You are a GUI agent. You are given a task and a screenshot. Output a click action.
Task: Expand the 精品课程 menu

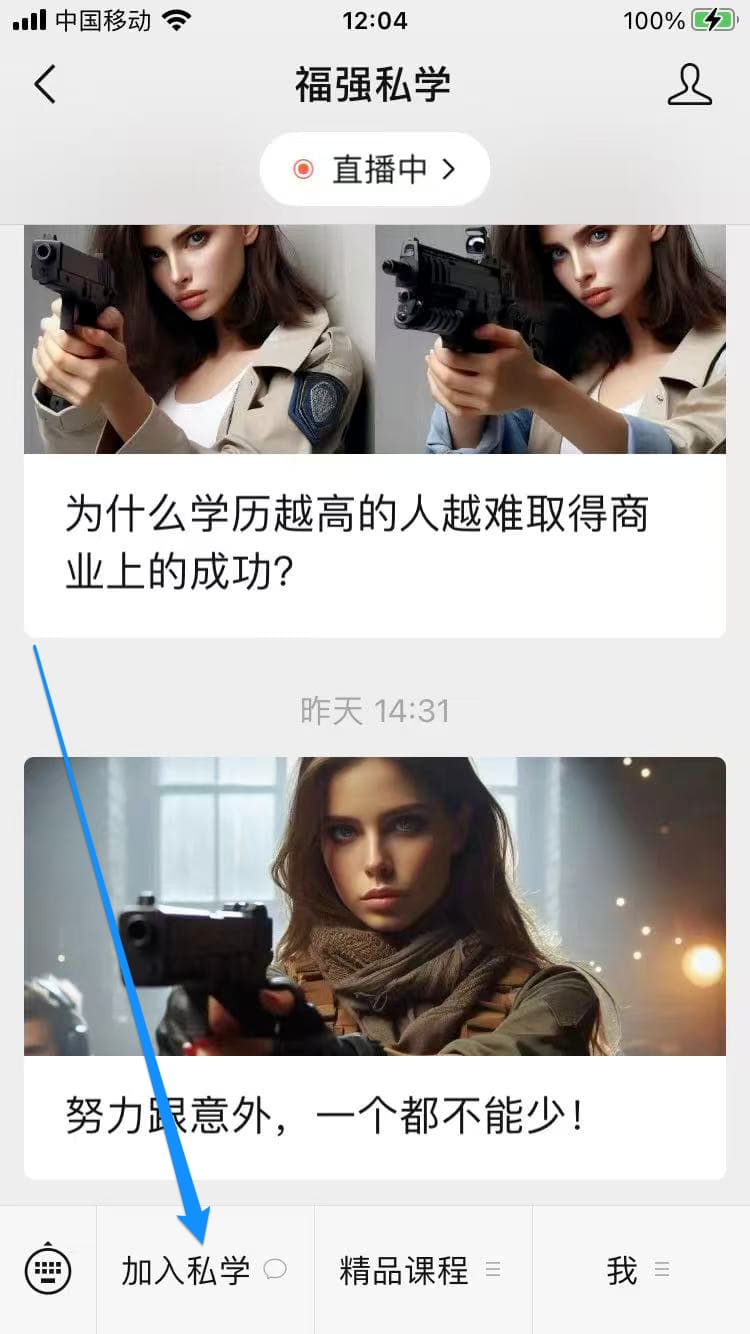[423, 1270]
